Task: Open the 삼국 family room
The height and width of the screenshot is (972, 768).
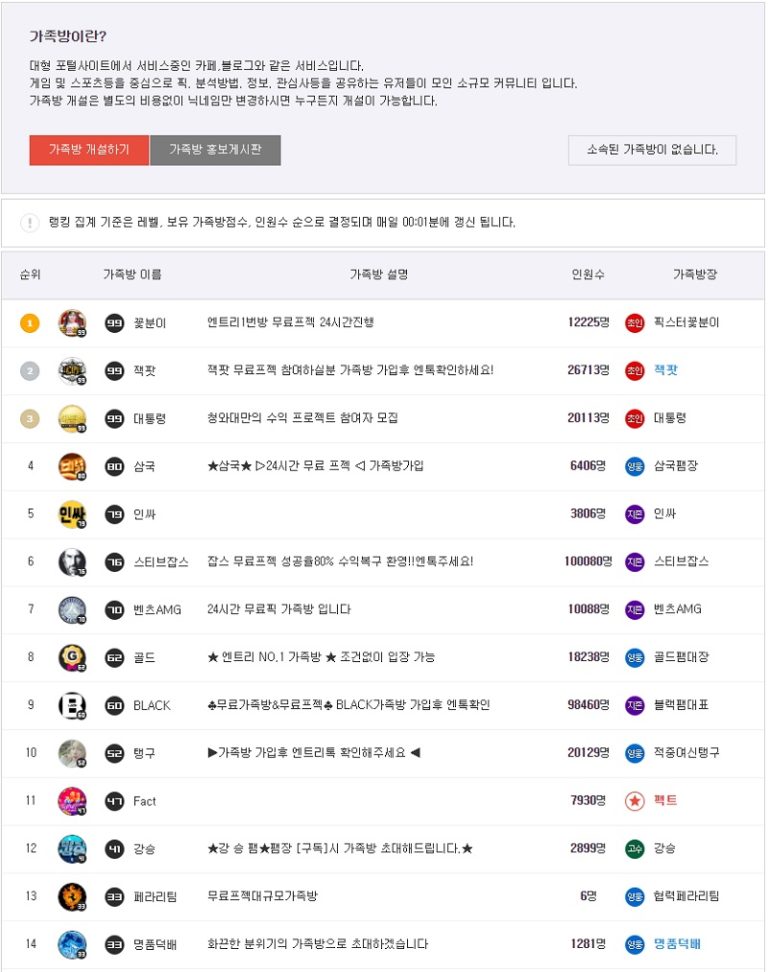Action: [x=145, y=466]
